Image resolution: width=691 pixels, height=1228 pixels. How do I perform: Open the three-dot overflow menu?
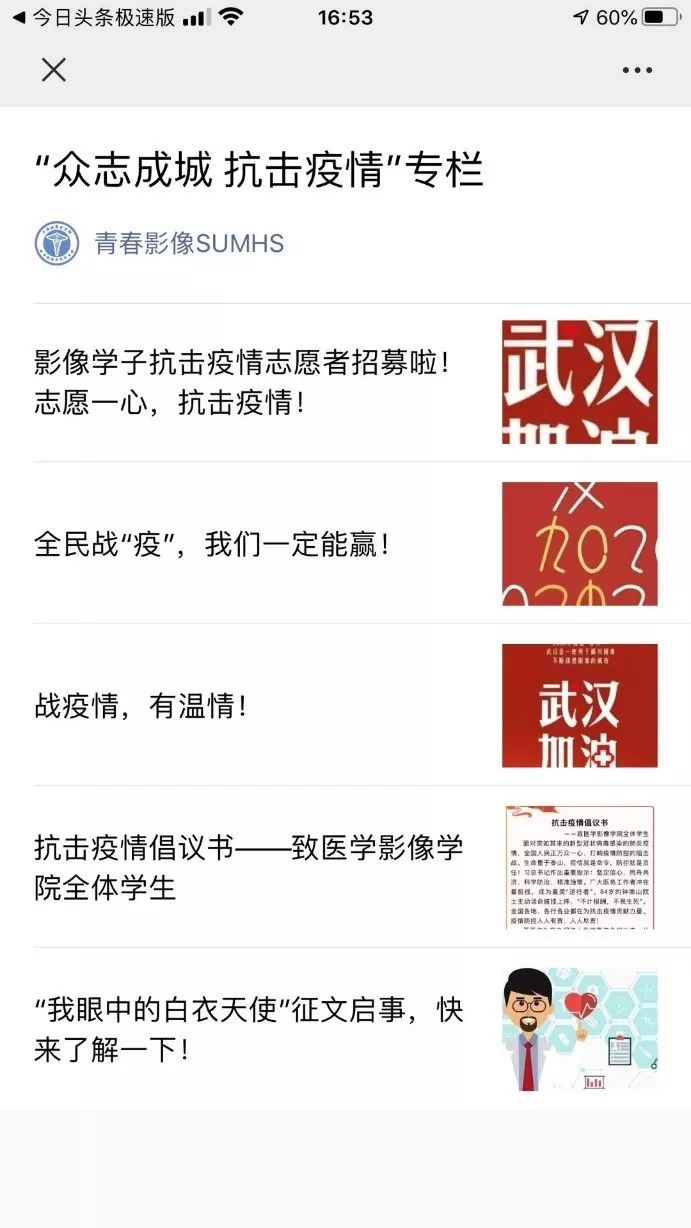tap(637, 70)
